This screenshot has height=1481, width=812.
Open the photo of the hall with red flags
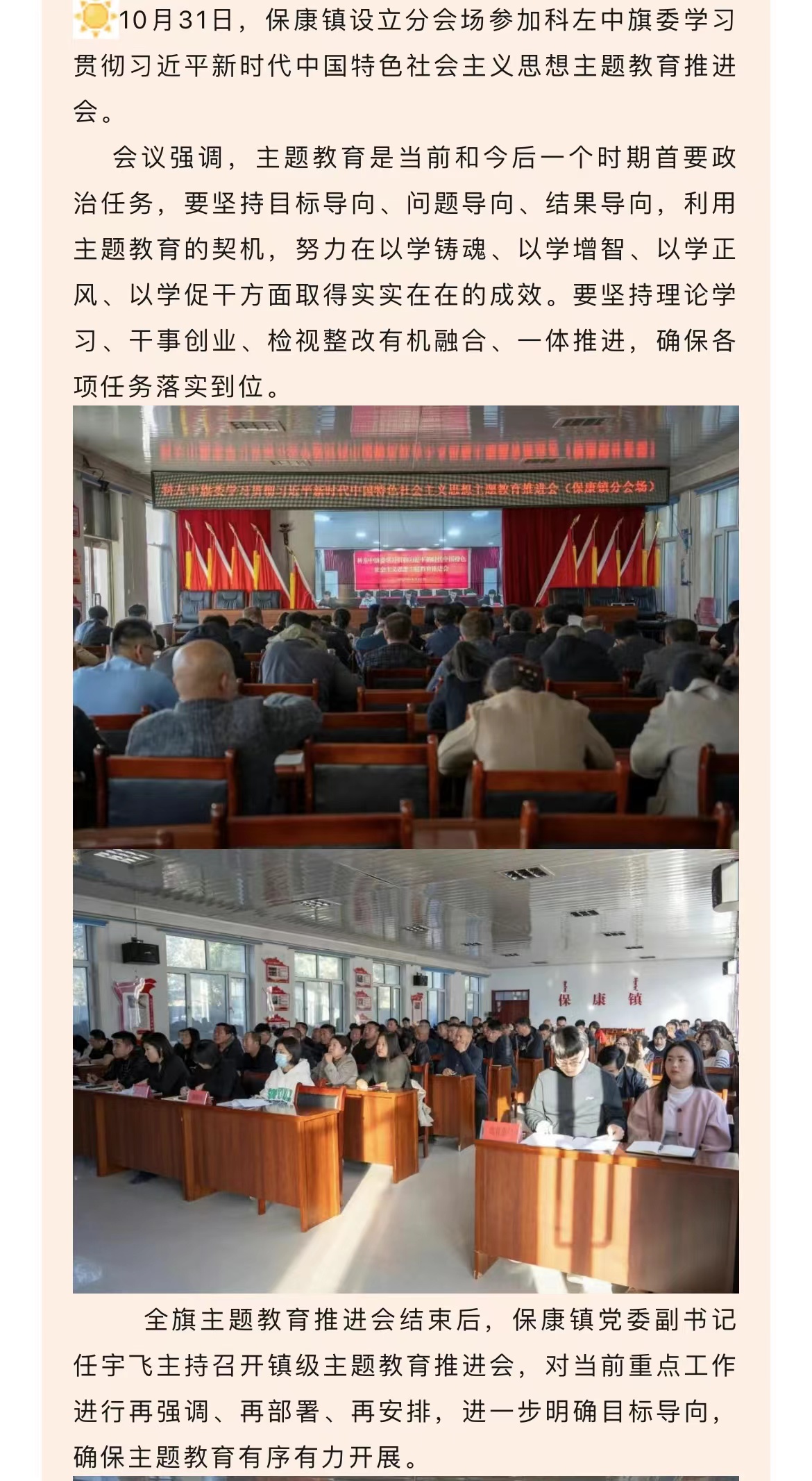point(406,627)
